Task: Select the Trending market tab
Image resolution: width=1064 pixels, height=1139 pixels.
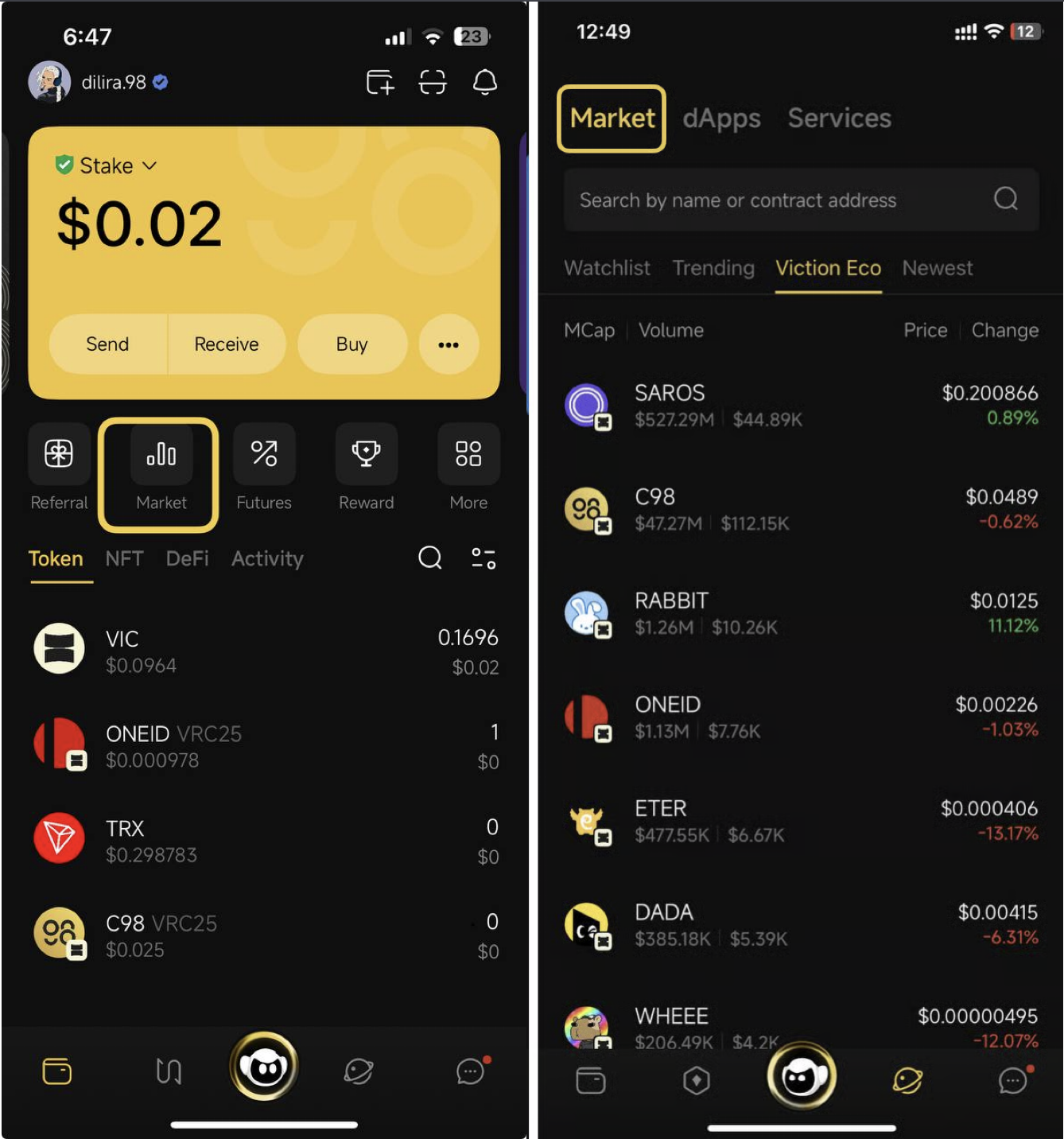Action: (713, 269)
